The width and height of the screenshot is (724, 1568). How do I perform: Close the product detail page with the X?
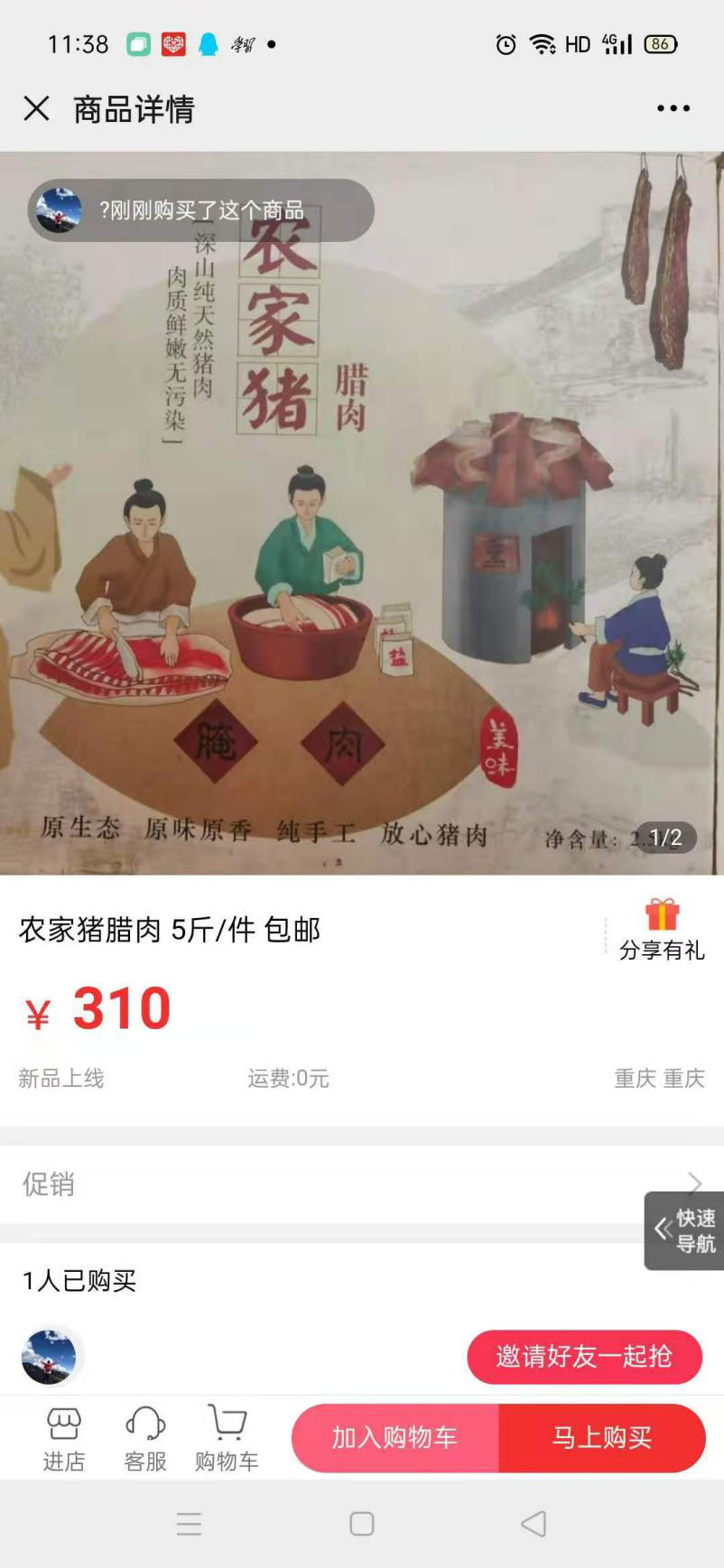[36, 107]
